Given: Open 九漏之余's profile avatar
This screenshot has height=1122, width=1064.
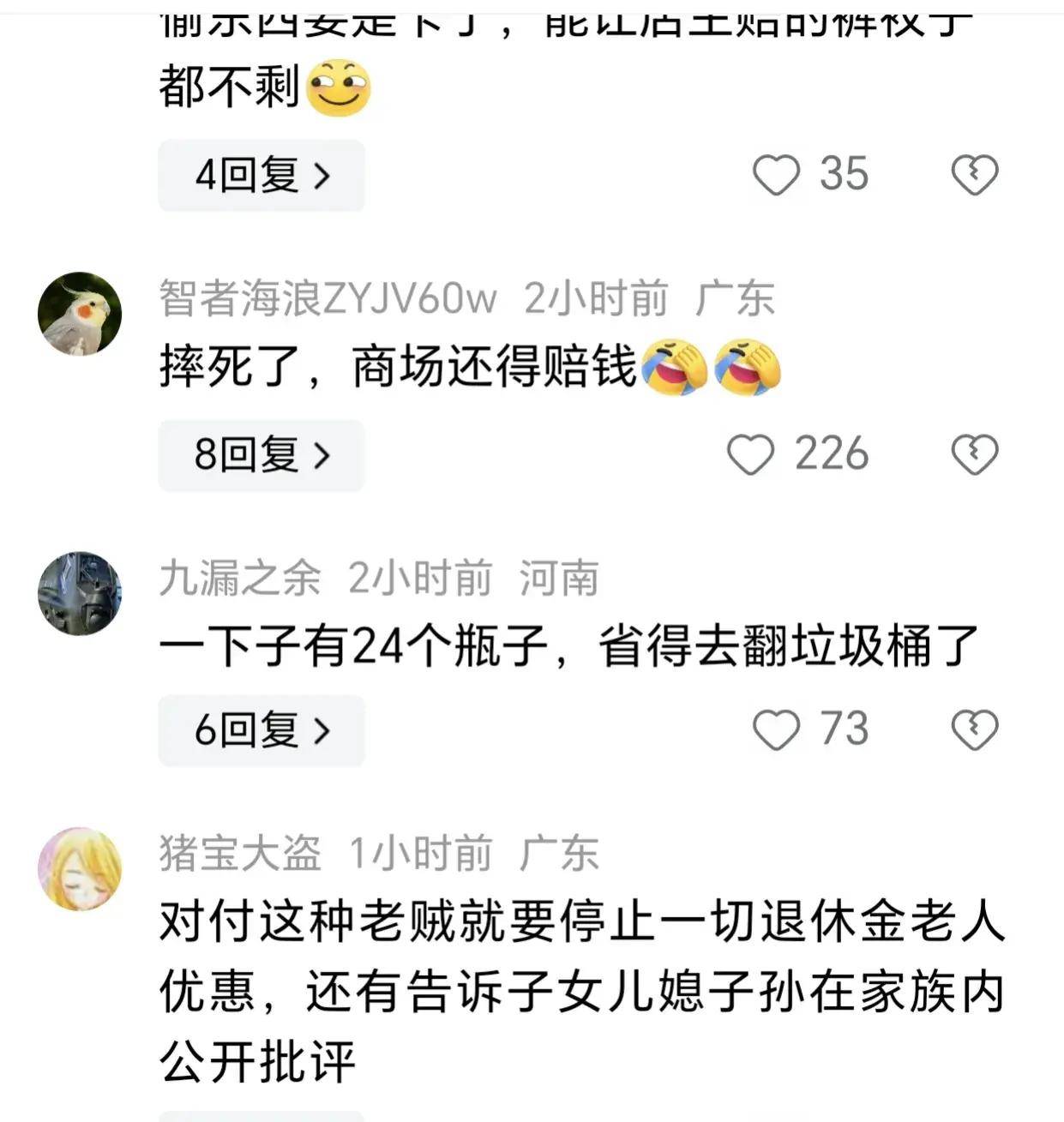Looking at the screenshot, I should point(80,593).
